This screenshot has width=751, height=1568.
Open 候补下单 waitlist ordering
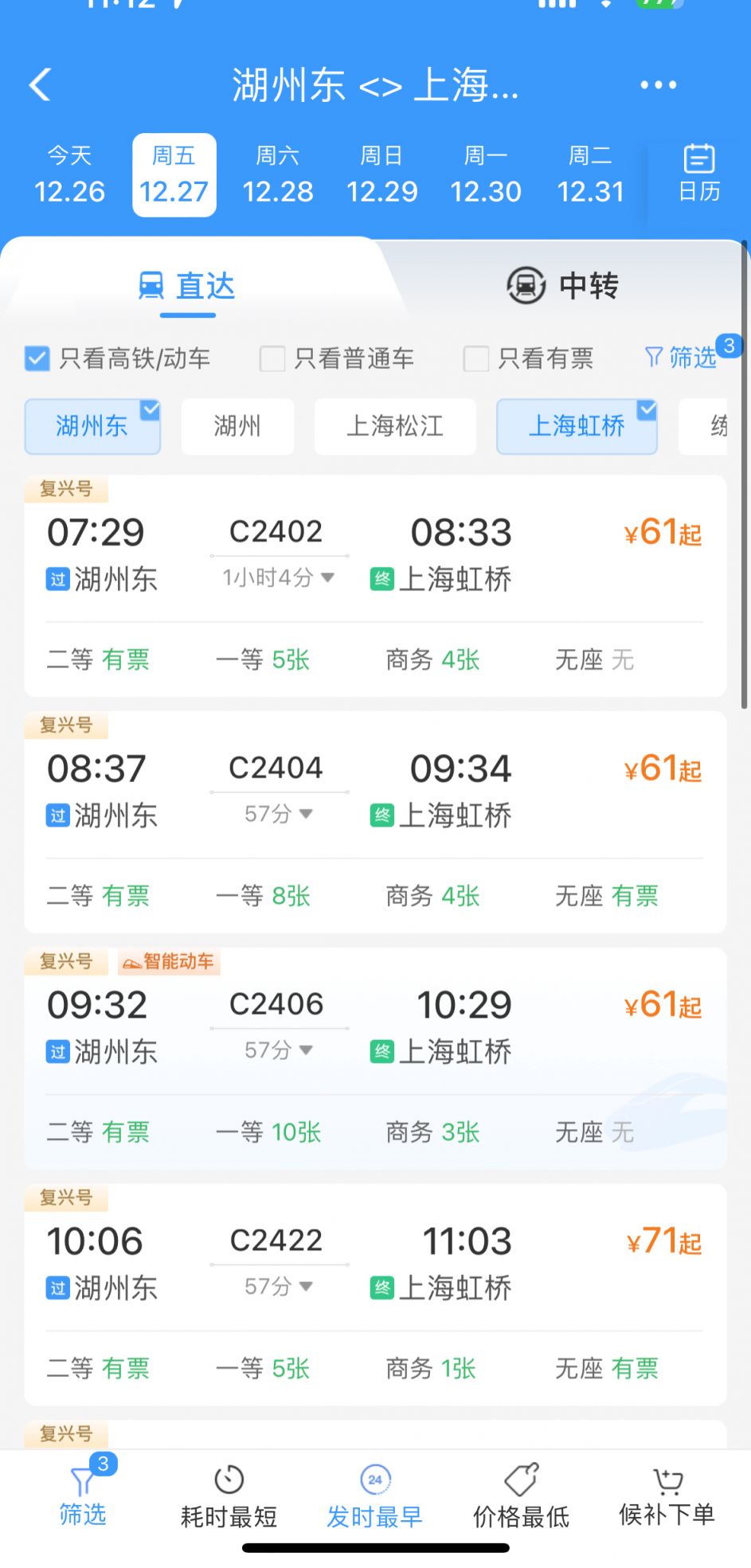pos(667,1497)
